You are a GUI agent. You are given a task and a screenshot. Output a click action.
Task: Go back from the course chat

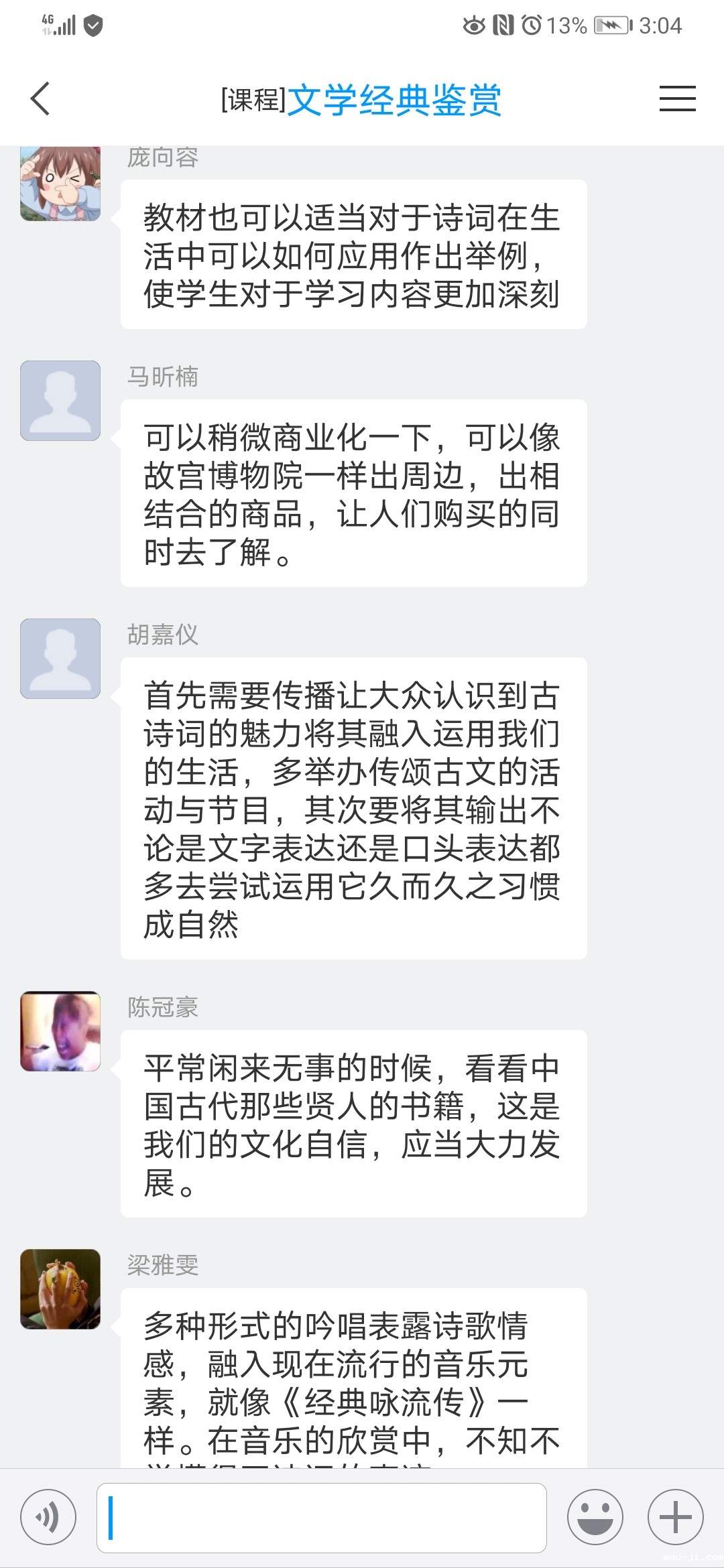[40, 99]
